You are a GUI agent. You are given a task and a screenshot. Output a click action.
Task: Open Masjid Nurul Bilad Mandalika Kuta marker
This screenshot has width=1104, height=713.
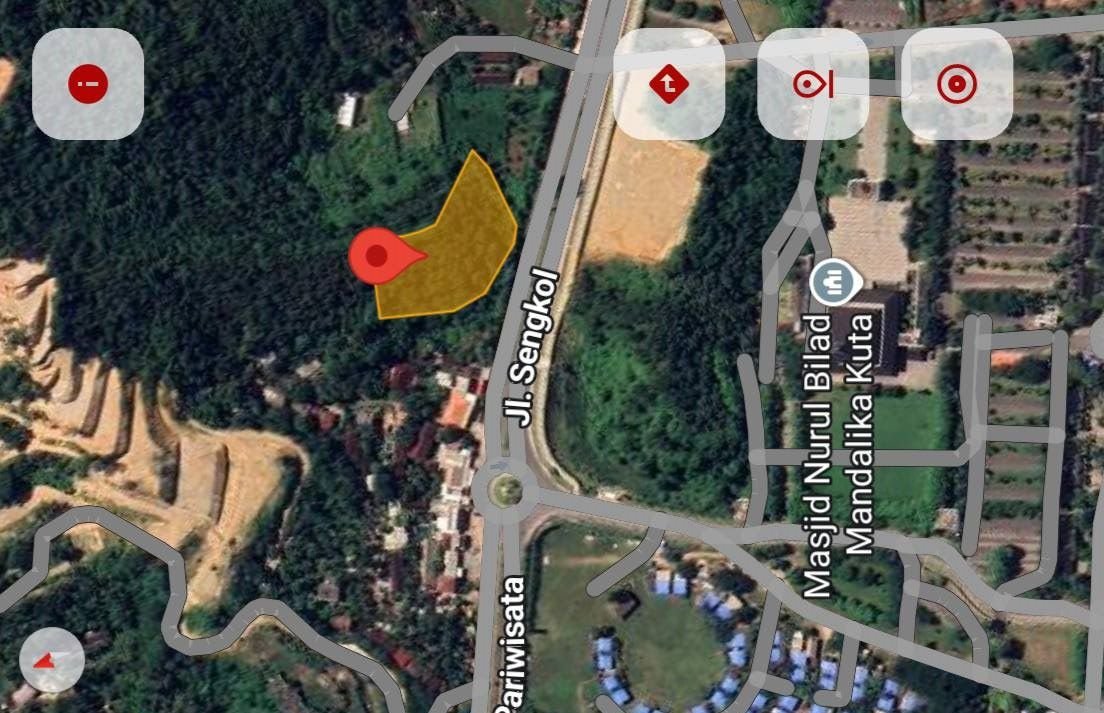835,283
